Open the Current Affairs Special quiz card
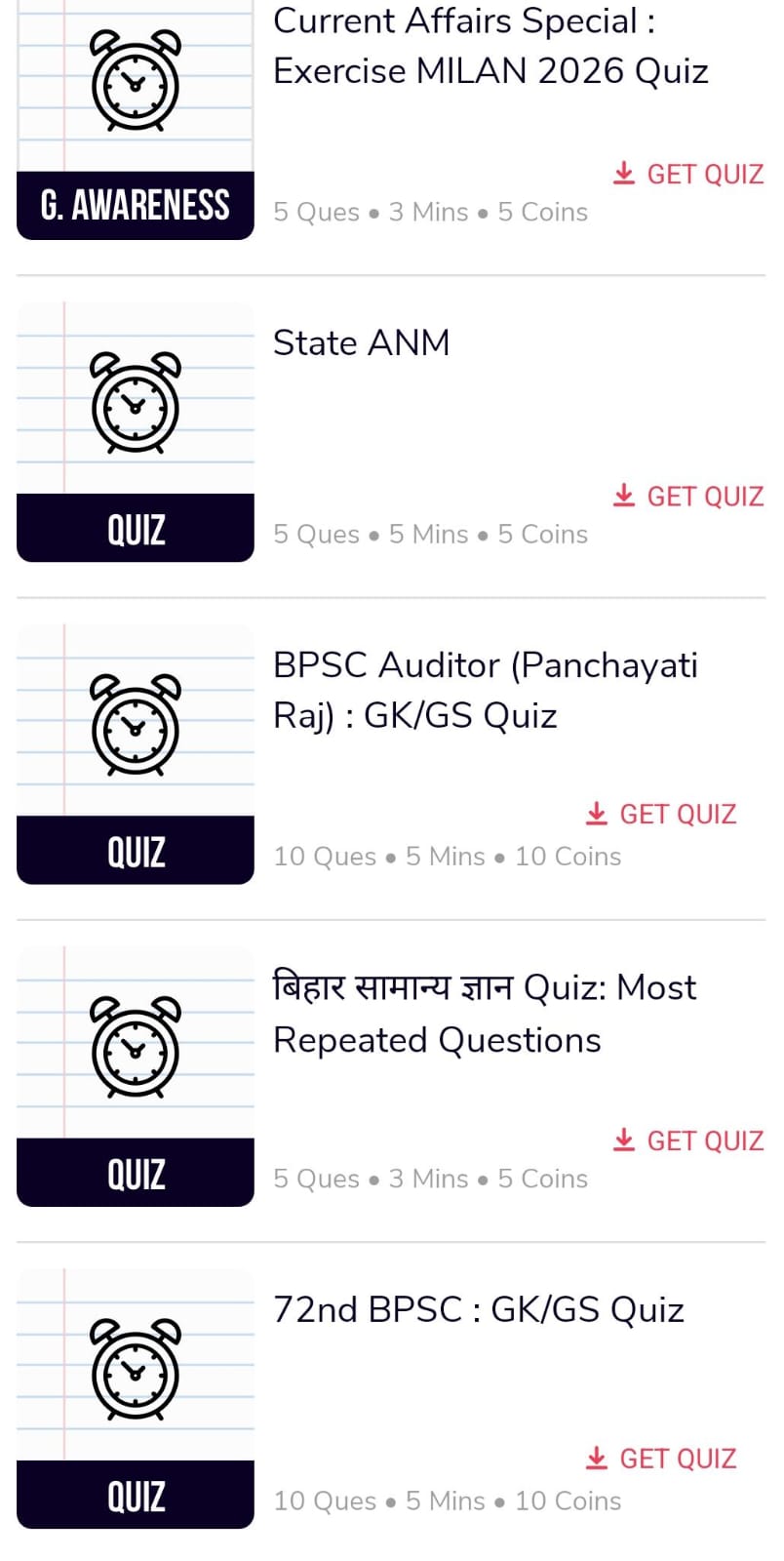 click(x=490, y=46)
